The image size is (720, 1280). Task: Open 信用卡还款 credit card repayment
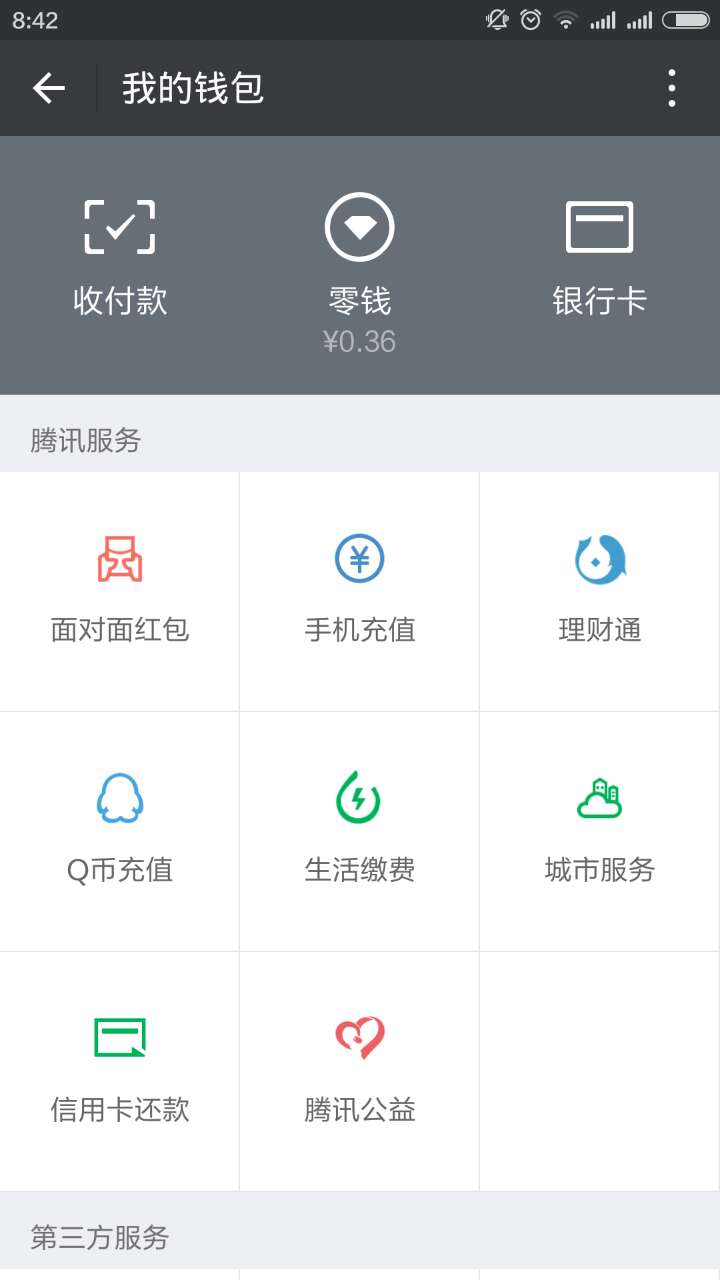pyautogui.click(x=120, y=1070)
